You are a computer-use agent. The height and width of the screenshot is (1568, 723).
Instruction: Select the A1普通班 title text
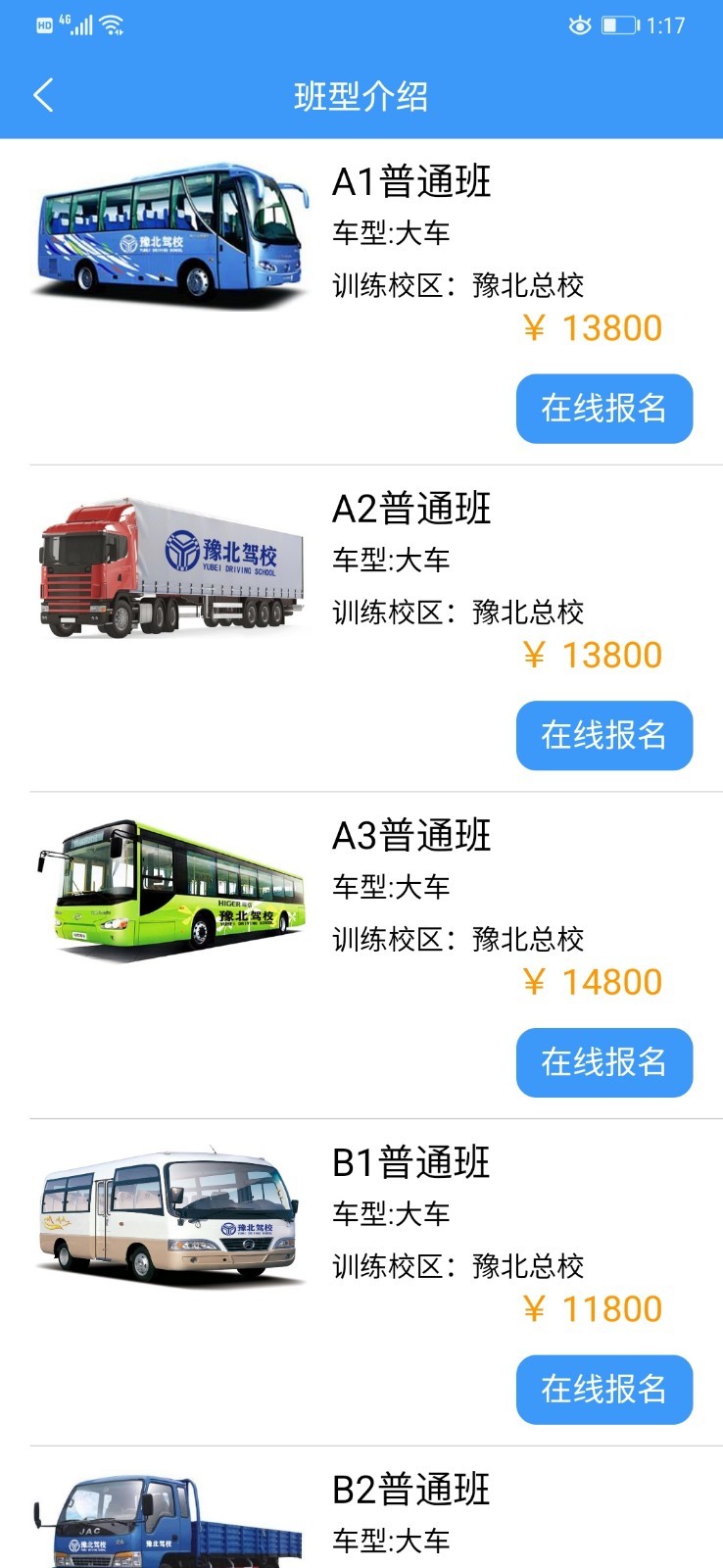(x=411, y=183)
